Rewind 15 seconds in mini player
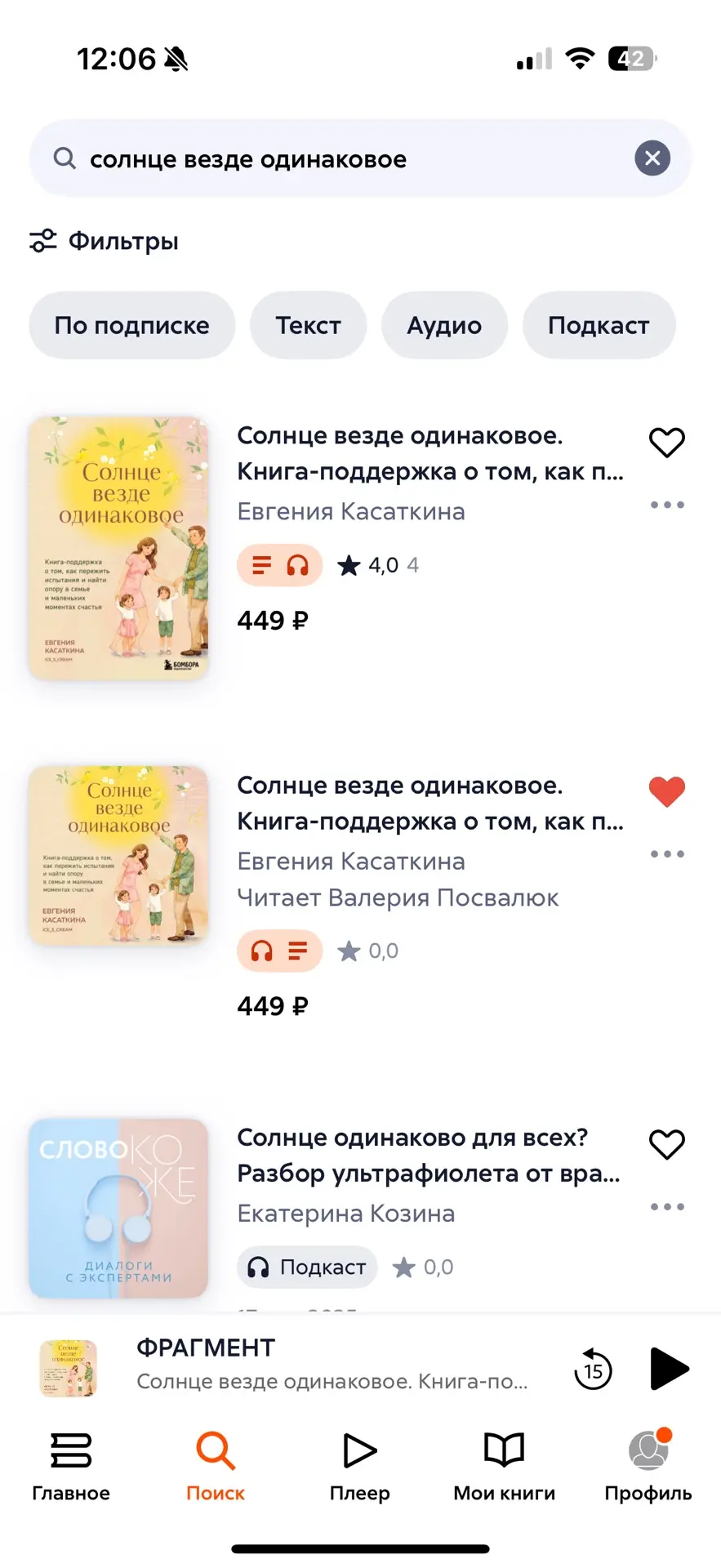The image size is (721, 1568). pyautogui.click(x=594, y=1369)
